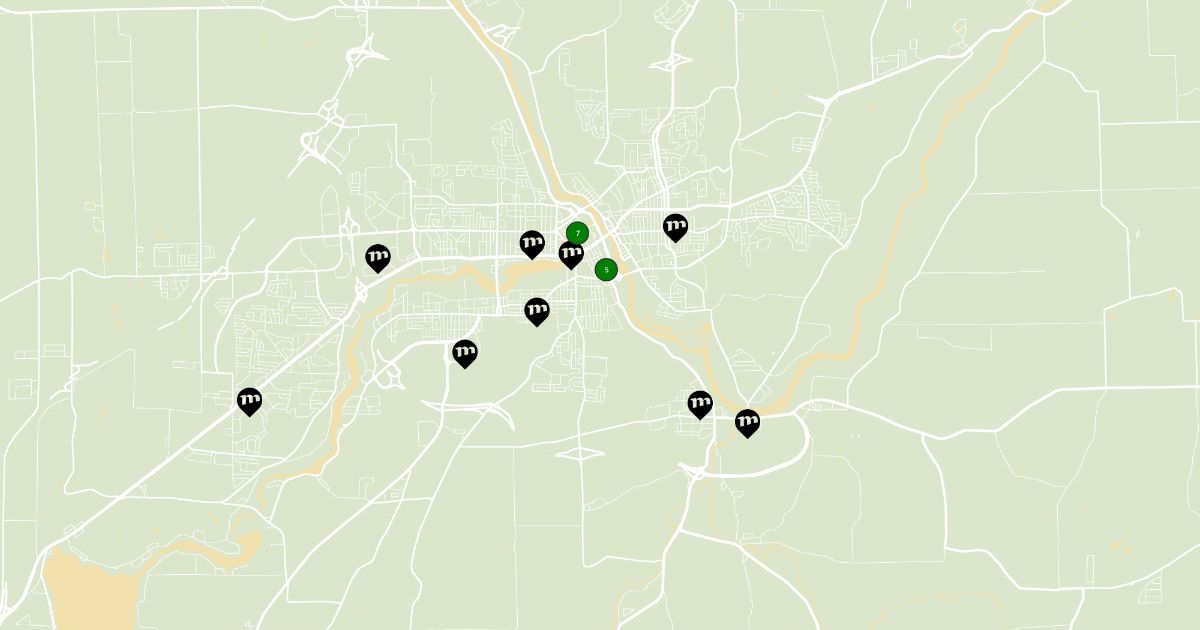Expand the green cluster marked 7
The width and height of the screenshot is (1200, 630).
tap(577, 233)
